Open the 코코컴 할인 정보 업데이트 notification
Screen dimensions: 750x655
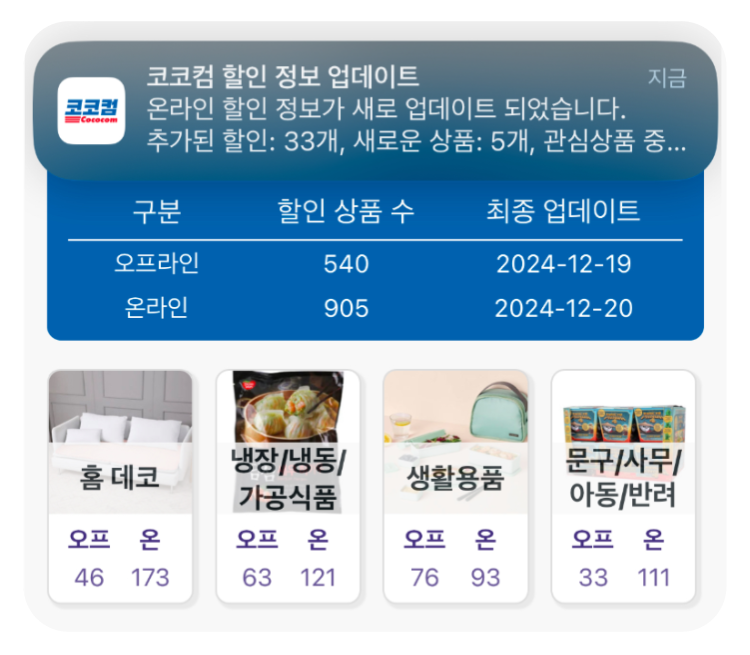coord(375,108)
